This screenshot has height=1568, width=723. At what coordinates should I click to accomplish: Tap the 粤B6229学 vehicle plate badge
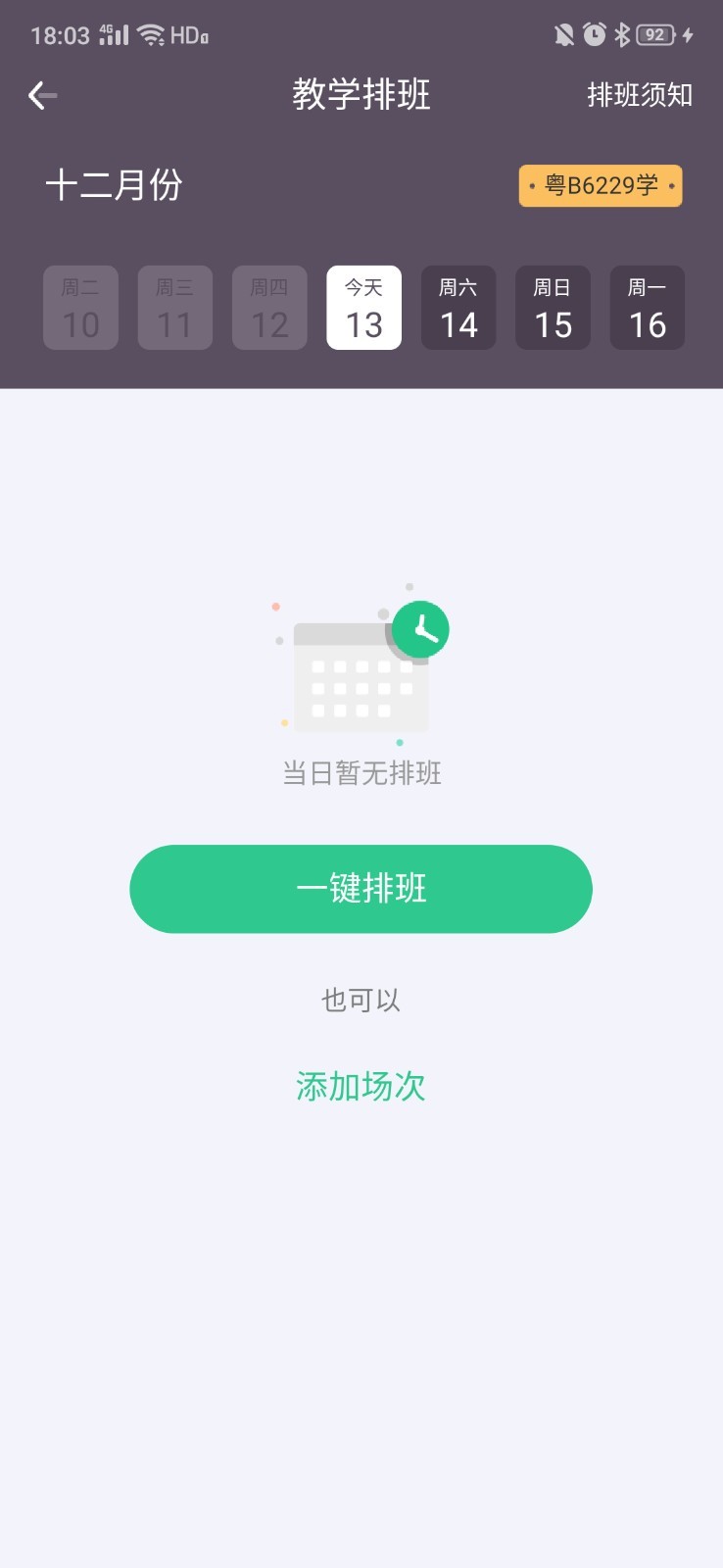tap(600, 185)
